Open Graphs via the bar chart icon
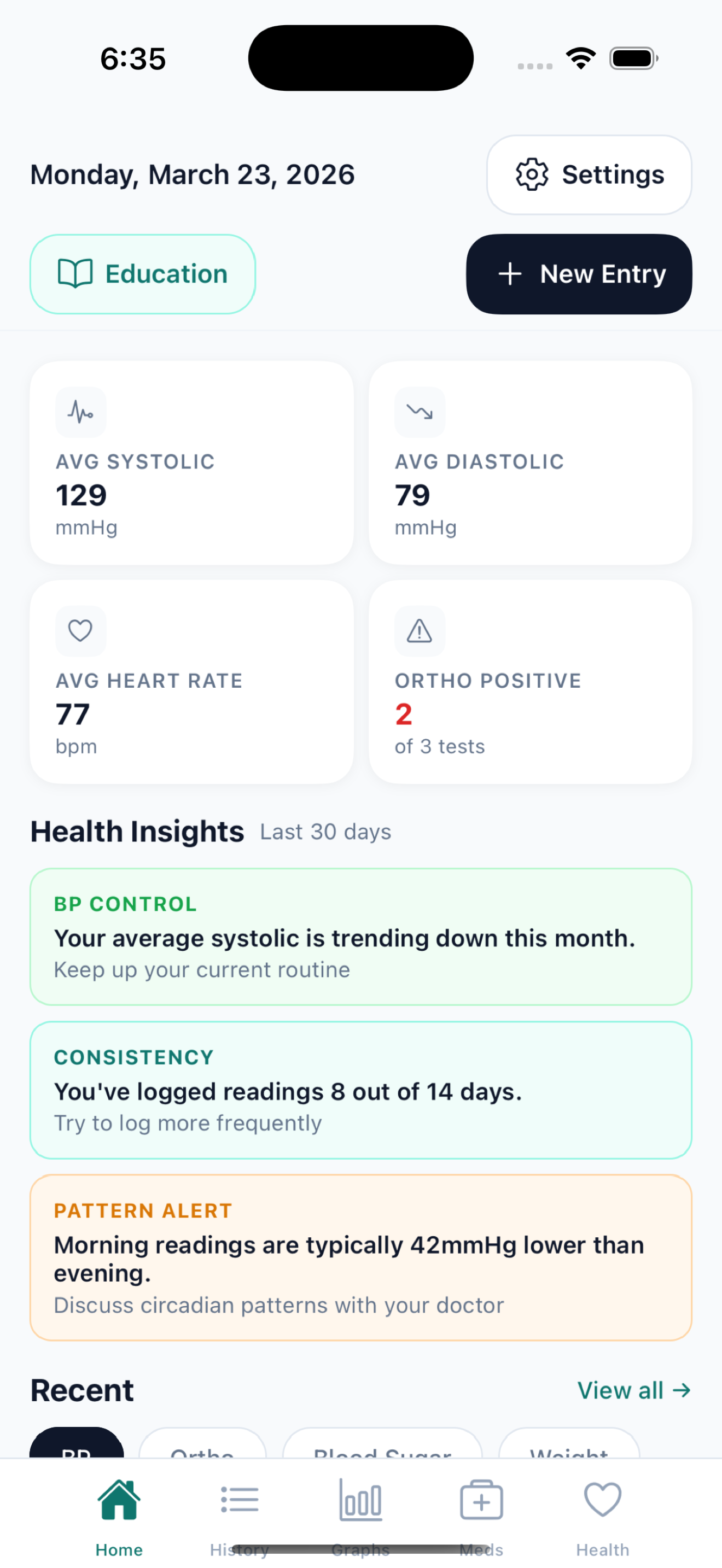 coord(360,1500)
